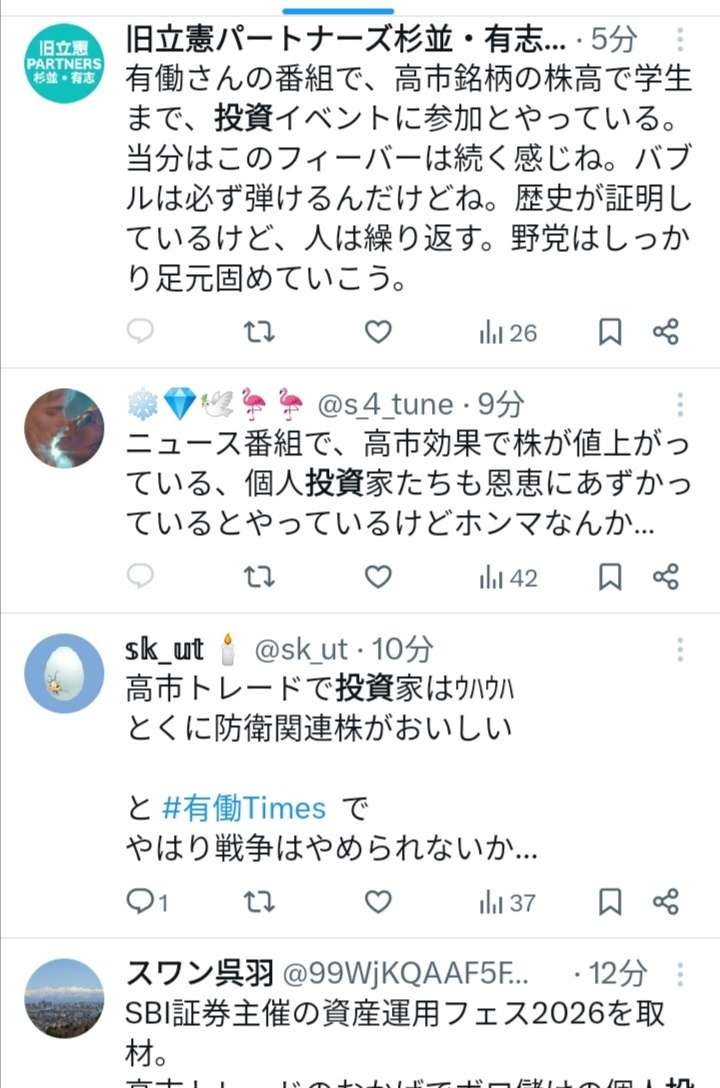Open overflow menu on 旧立憲パートナーズ杉並 post
720x1088 pixels.
(680, 40)
